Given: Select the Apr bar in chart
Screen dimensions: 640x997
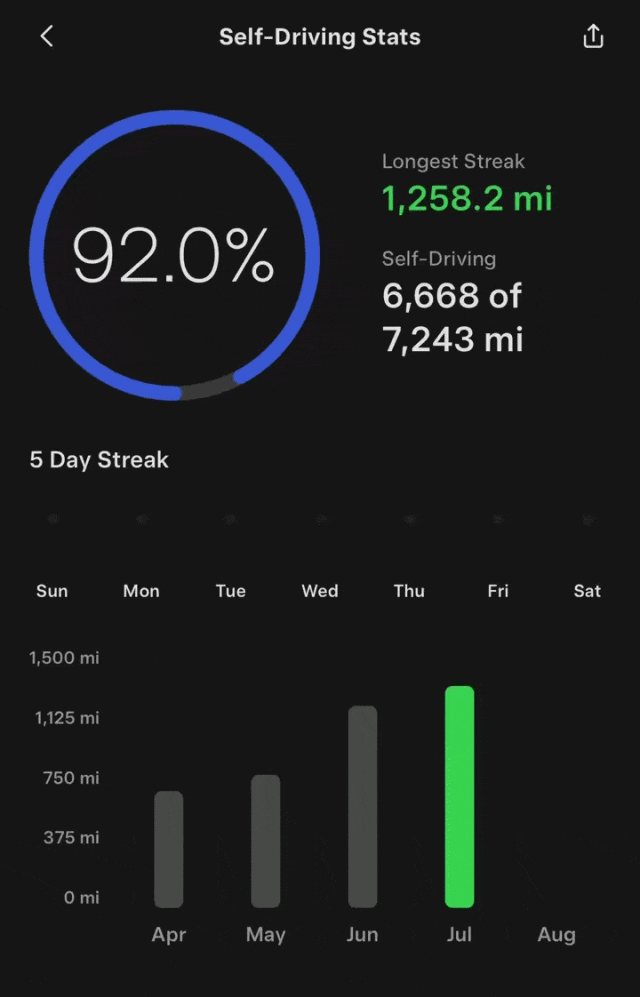Looking at the screenshot, I should click(x=168, y=849).
